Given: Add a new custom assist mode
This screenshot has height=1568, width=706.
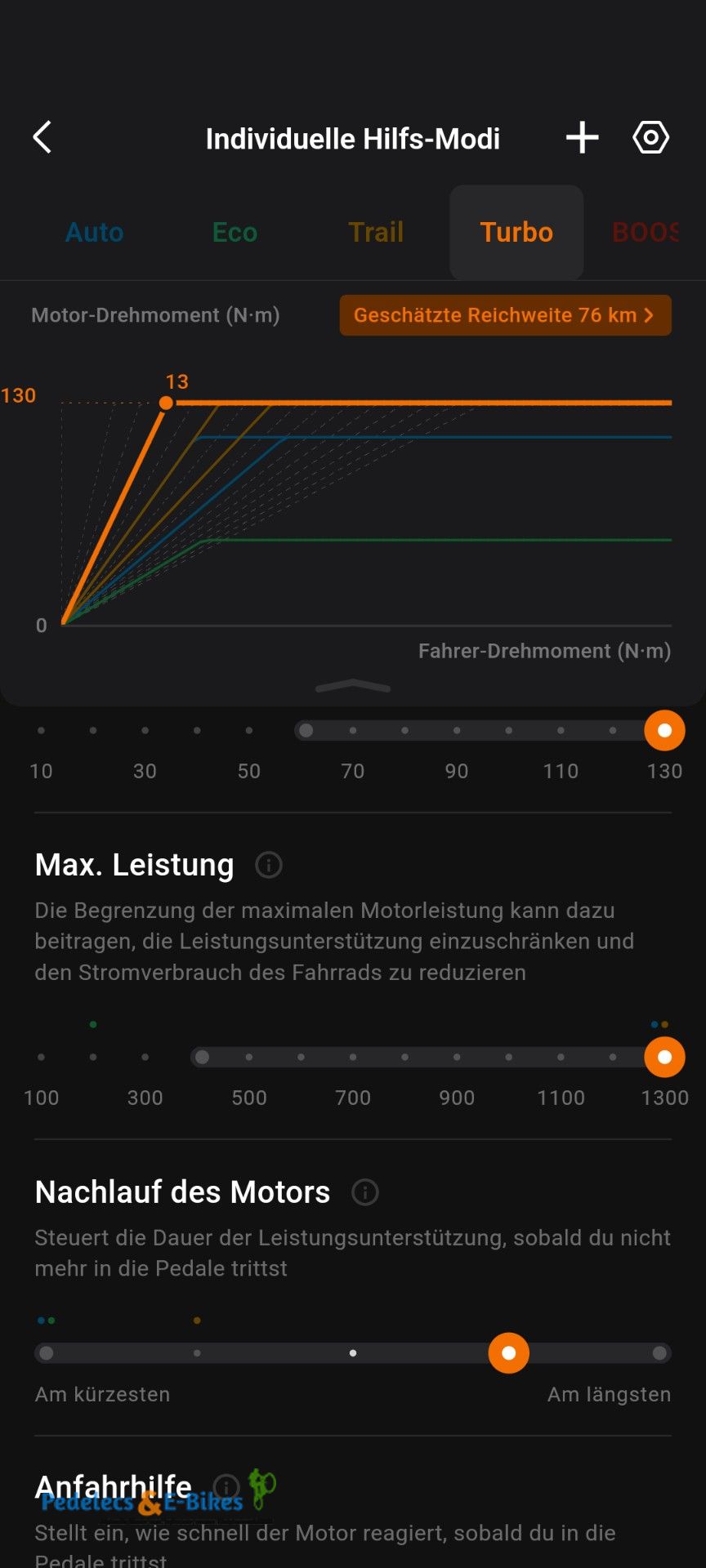Looking at the screenshot, I should 582,137.
